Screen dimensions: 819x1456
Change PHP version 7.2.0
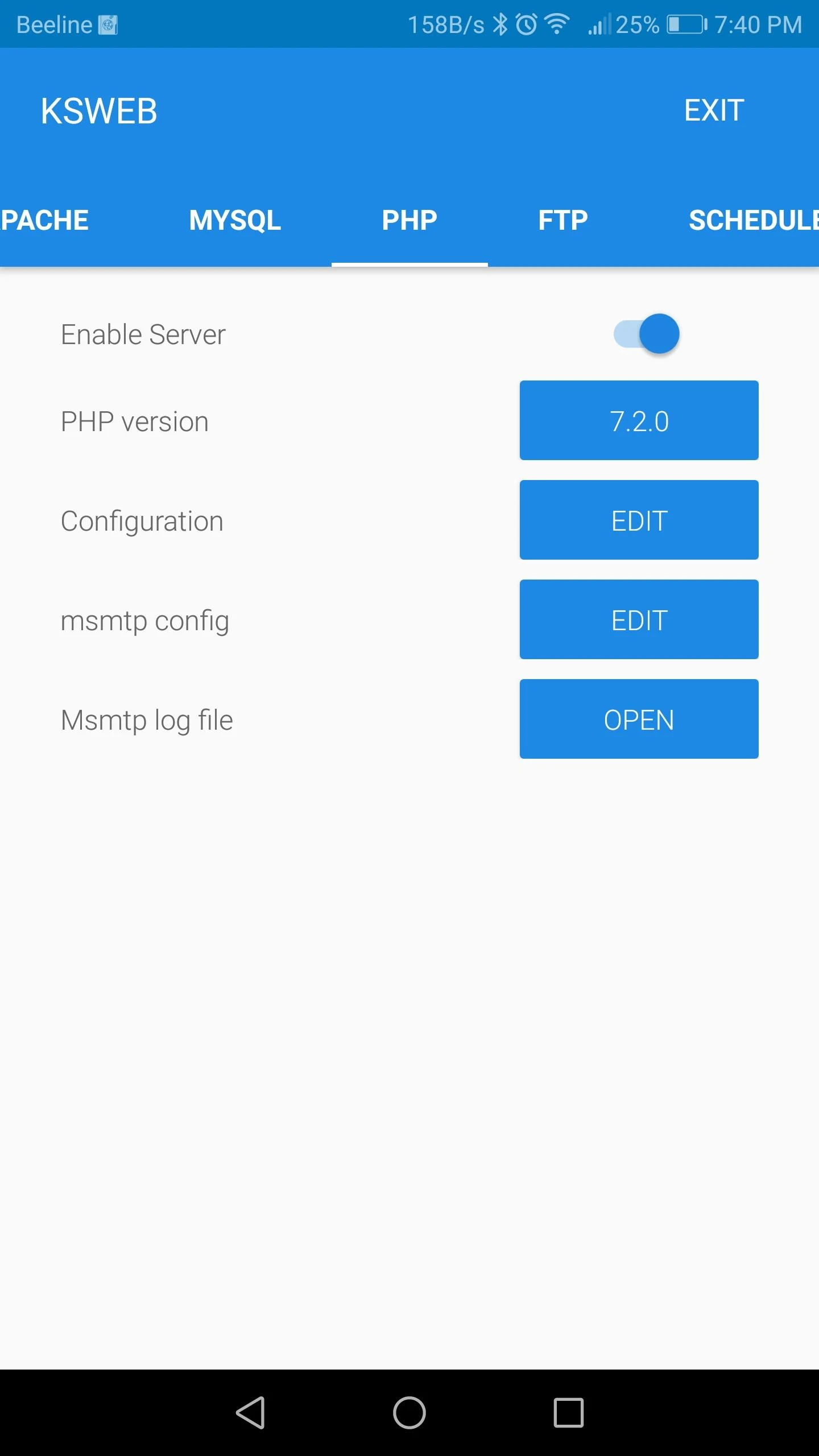[x=639, y=421]
